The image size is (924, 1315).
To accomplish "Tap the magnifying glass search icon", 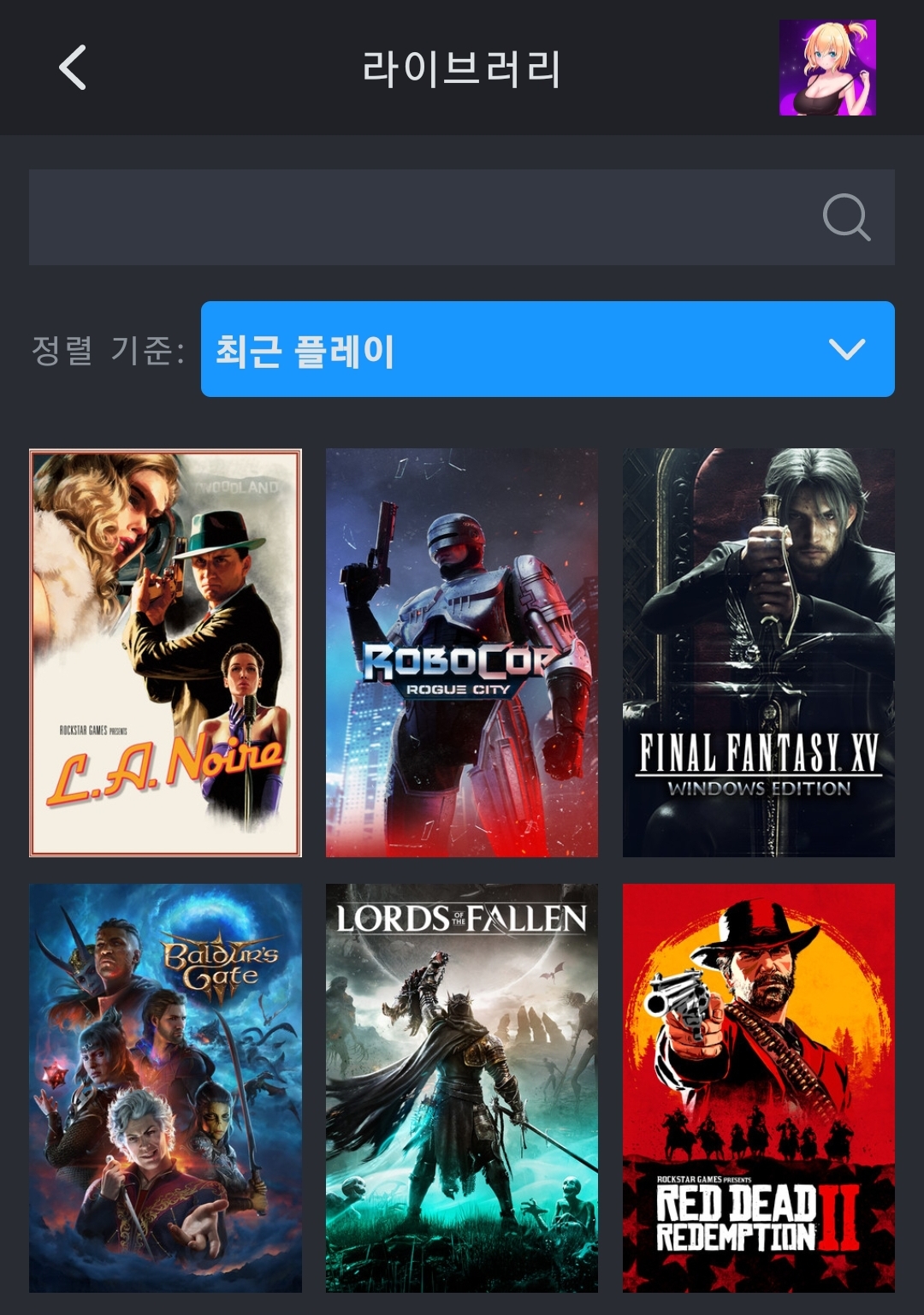I will click(846, 217).
